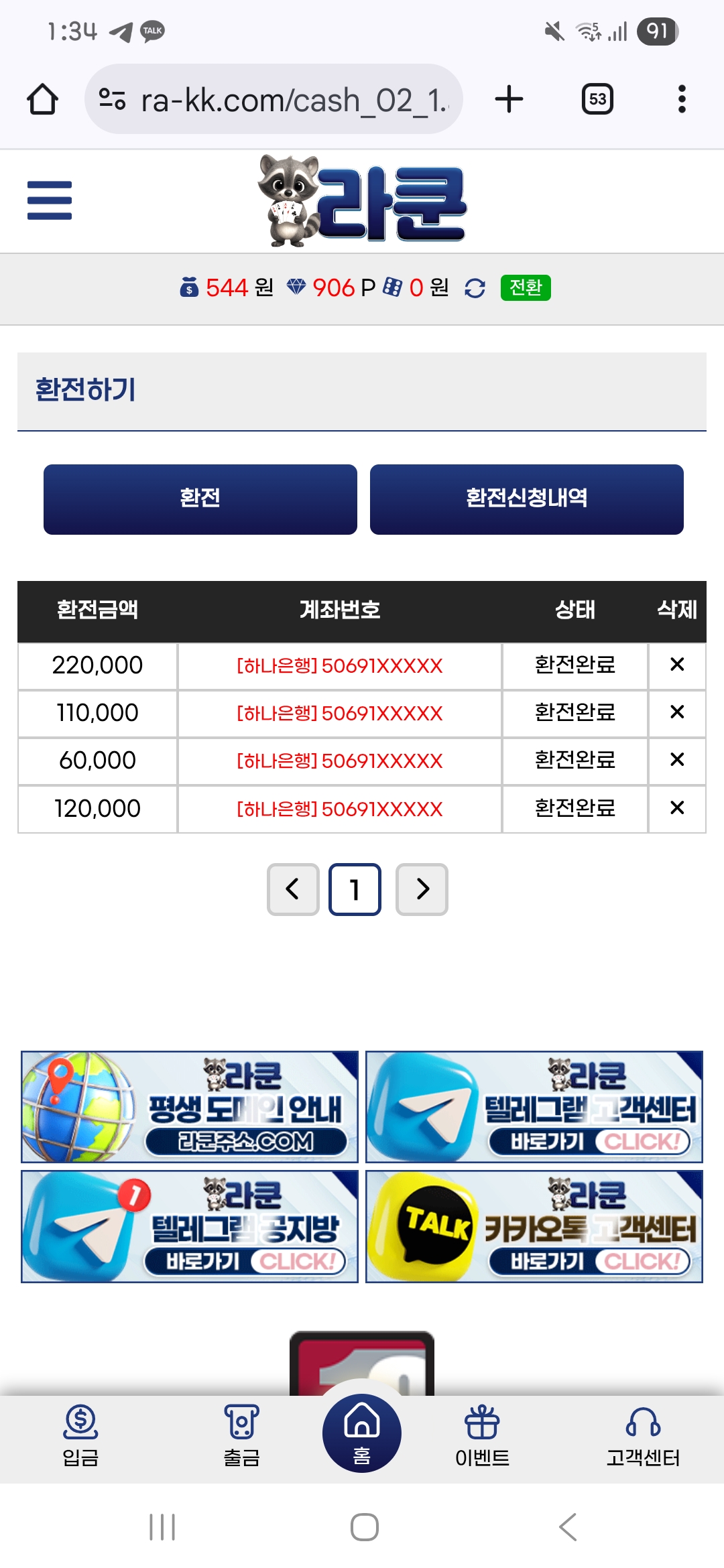This screenshot has height=1568, width=724.
Task: Tap the green 전환 button
Action: tap(525, 287)
